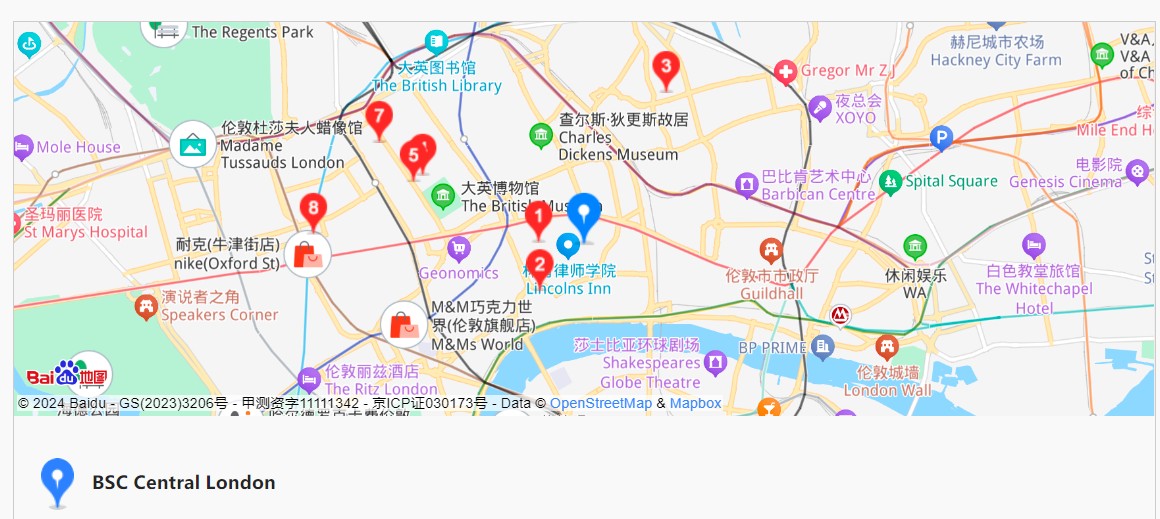Select red map marker number 2
1160x519 pixels.
coord(539,266)
